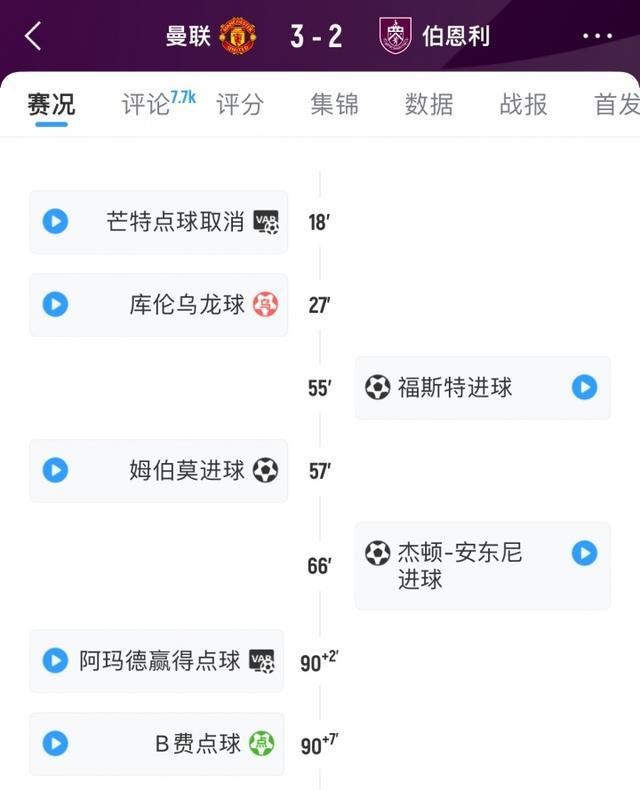
Task: Select the 赛况 tab
Action: [51, 104]
